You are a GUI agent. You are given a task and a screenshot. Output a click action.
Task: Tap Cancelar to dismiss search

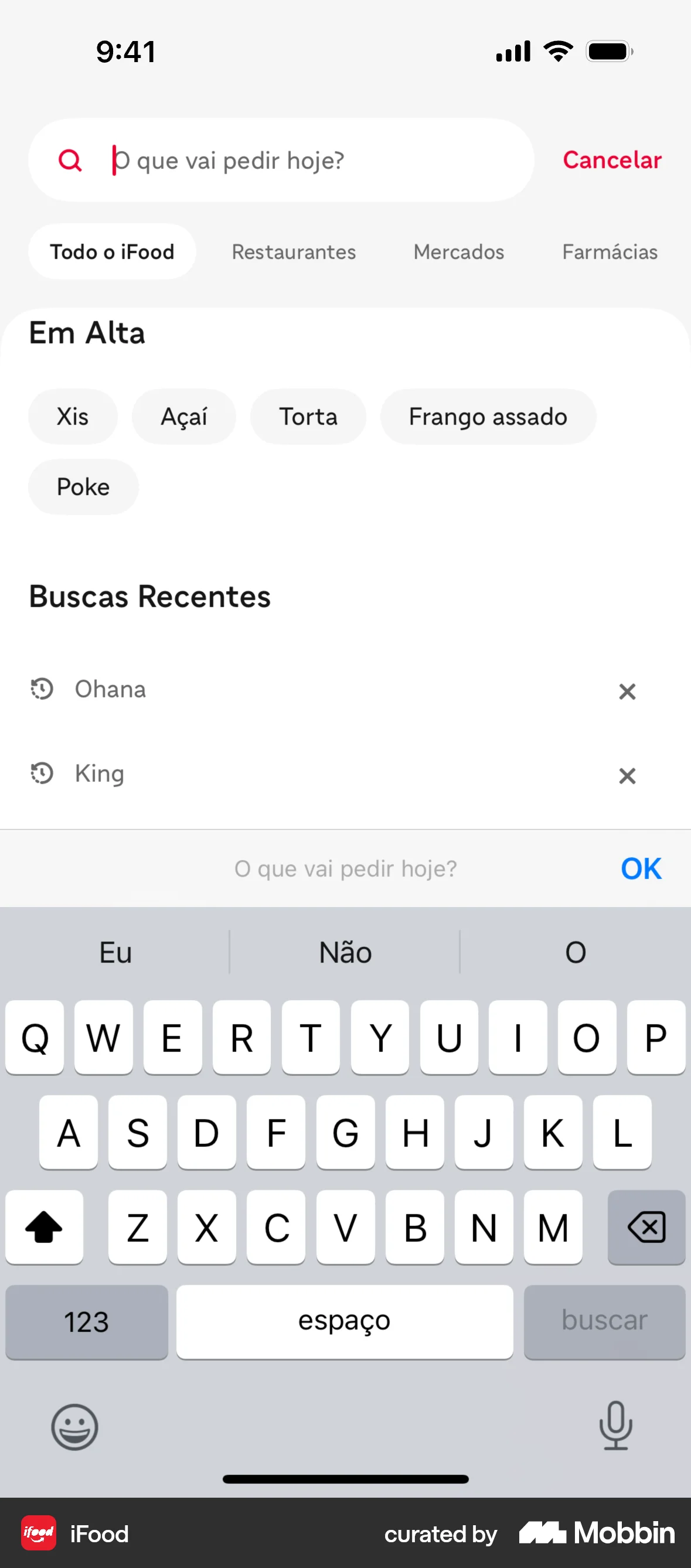click(x=612, y=160)
